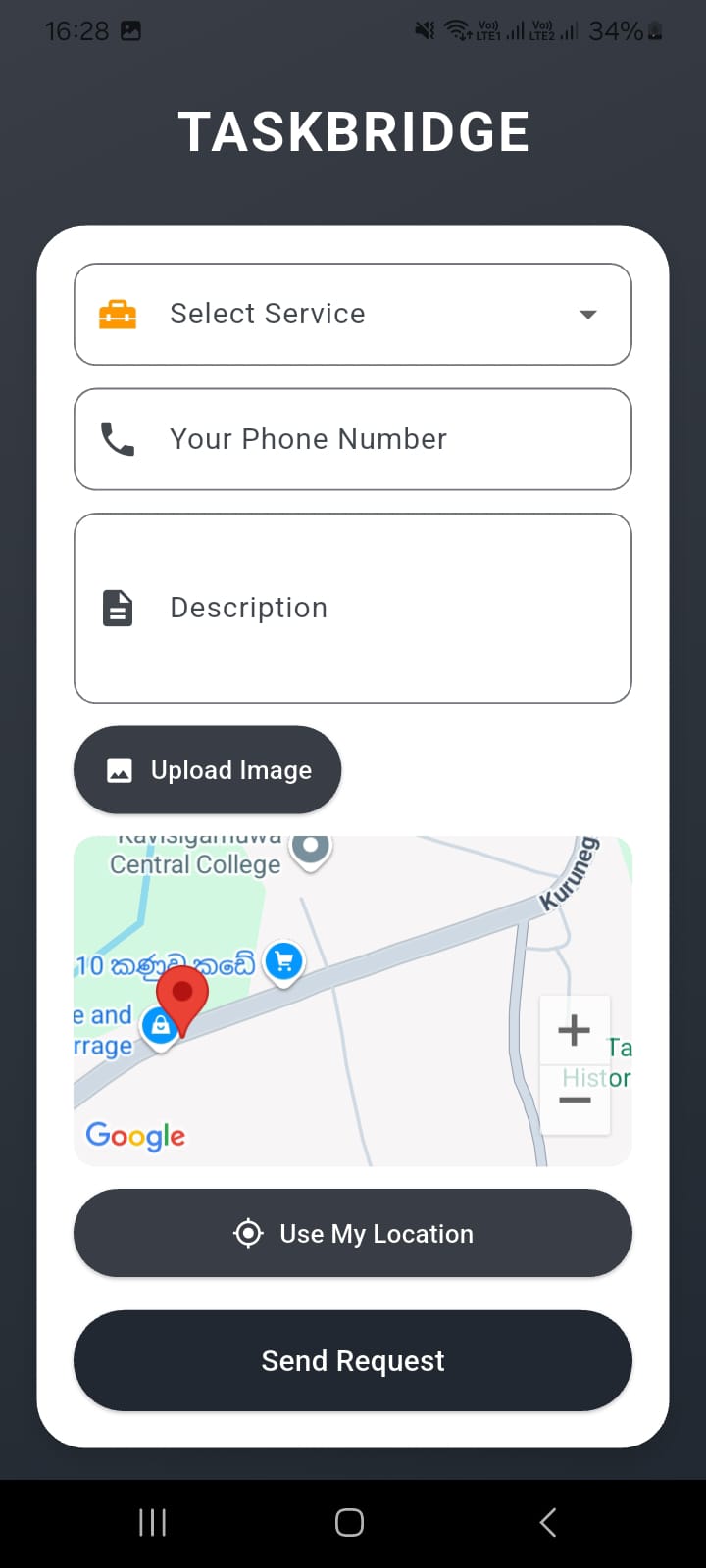Screen dimensions: 706x1568
Task: Open the Select Service dropdown
Action: [353, 314]
